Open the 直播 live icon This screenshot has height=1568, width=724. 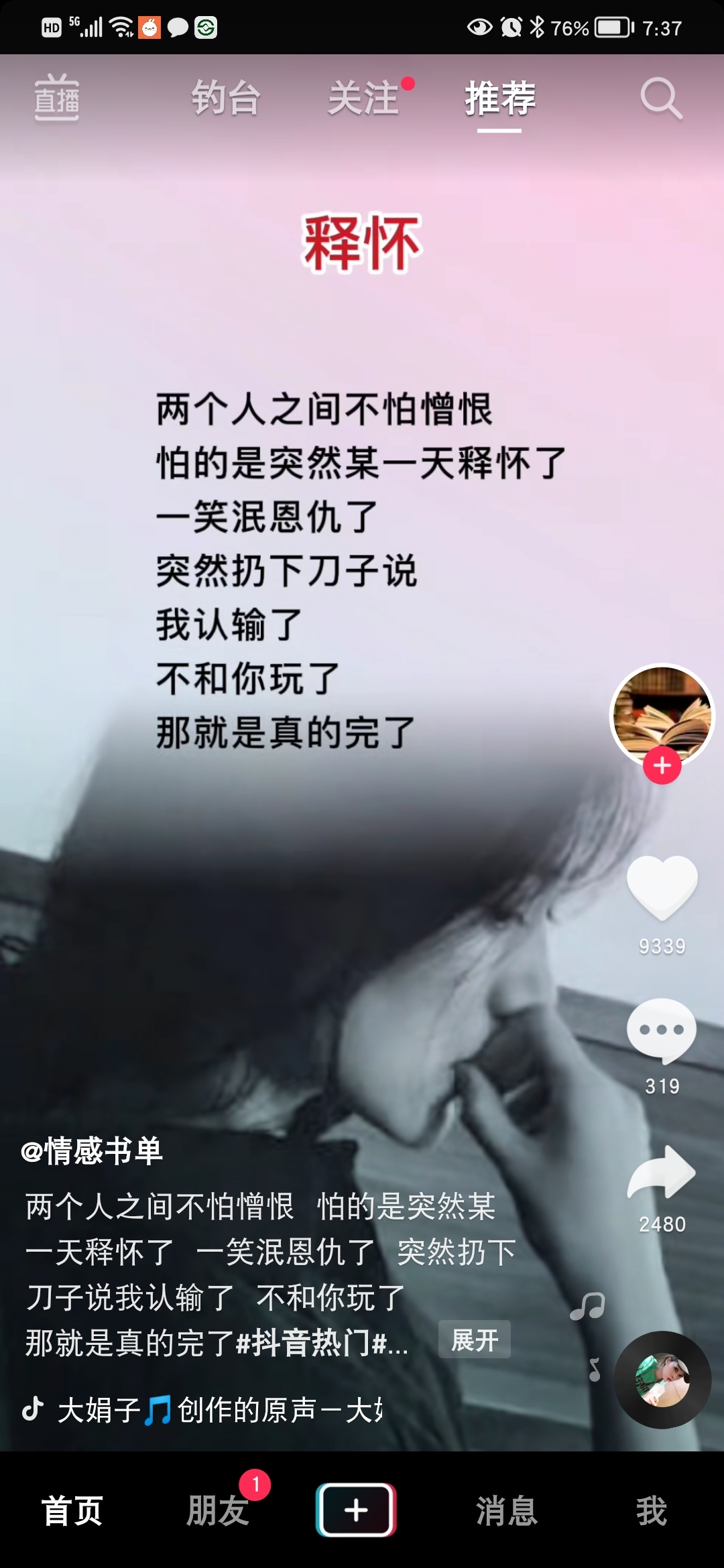(x=57, y=99)
